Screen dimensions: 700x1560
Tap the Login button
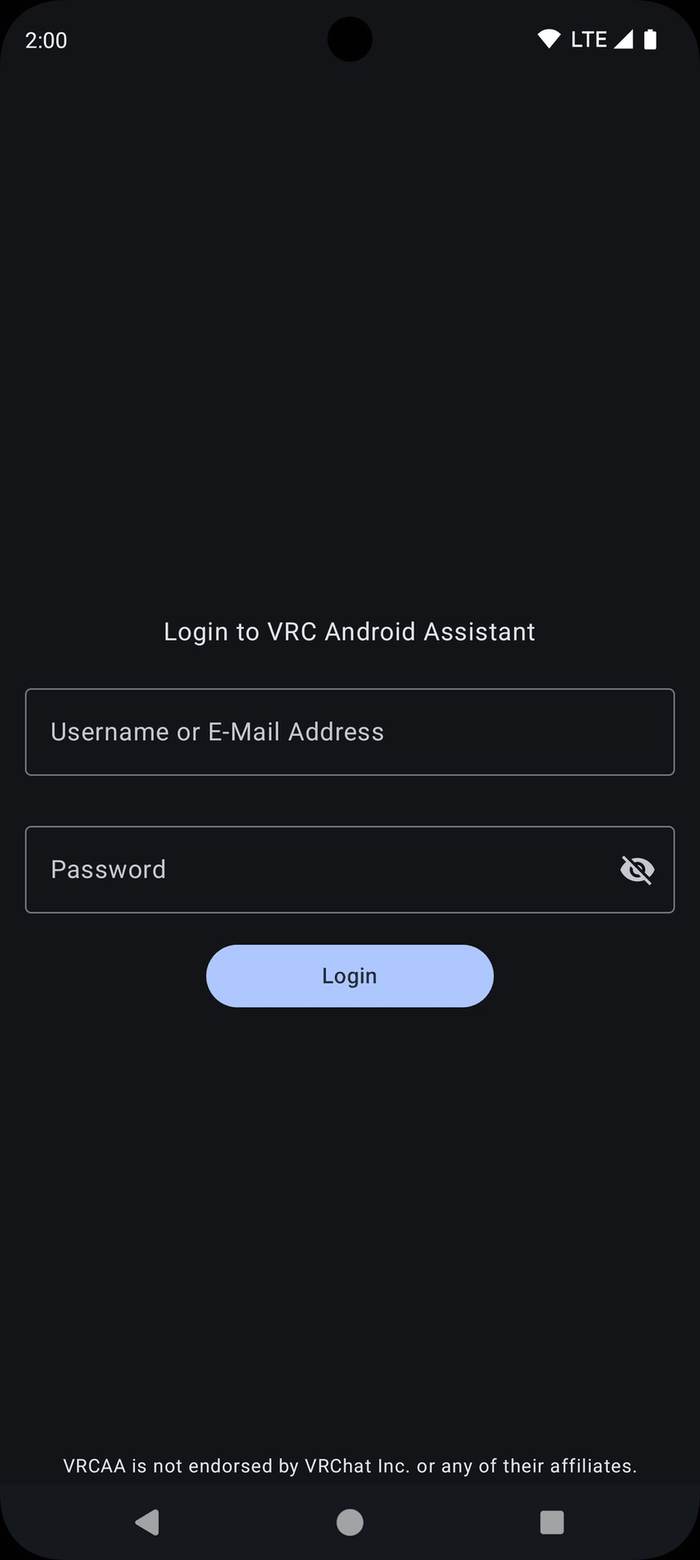coord(349,976)
